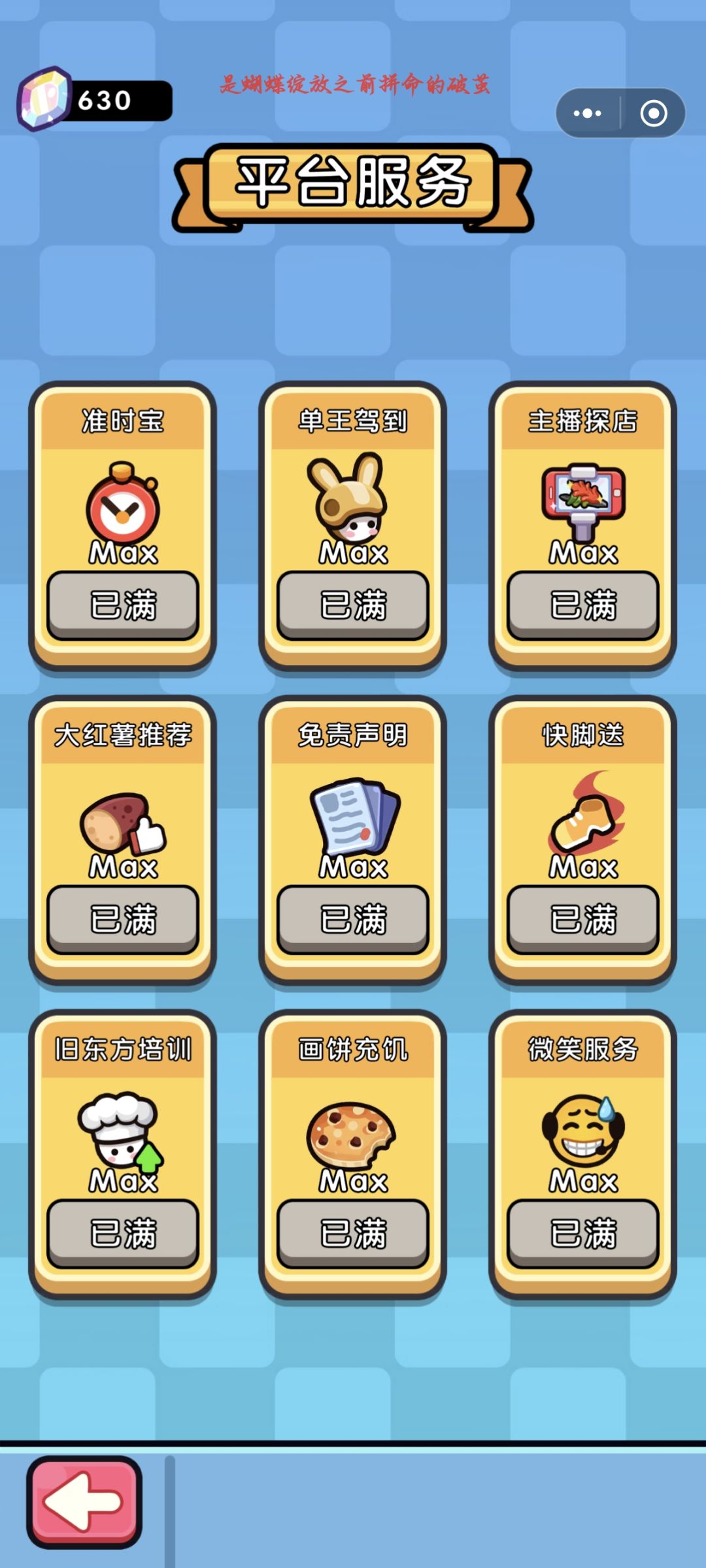Click the gem counter showing 630

click(106, 100)
